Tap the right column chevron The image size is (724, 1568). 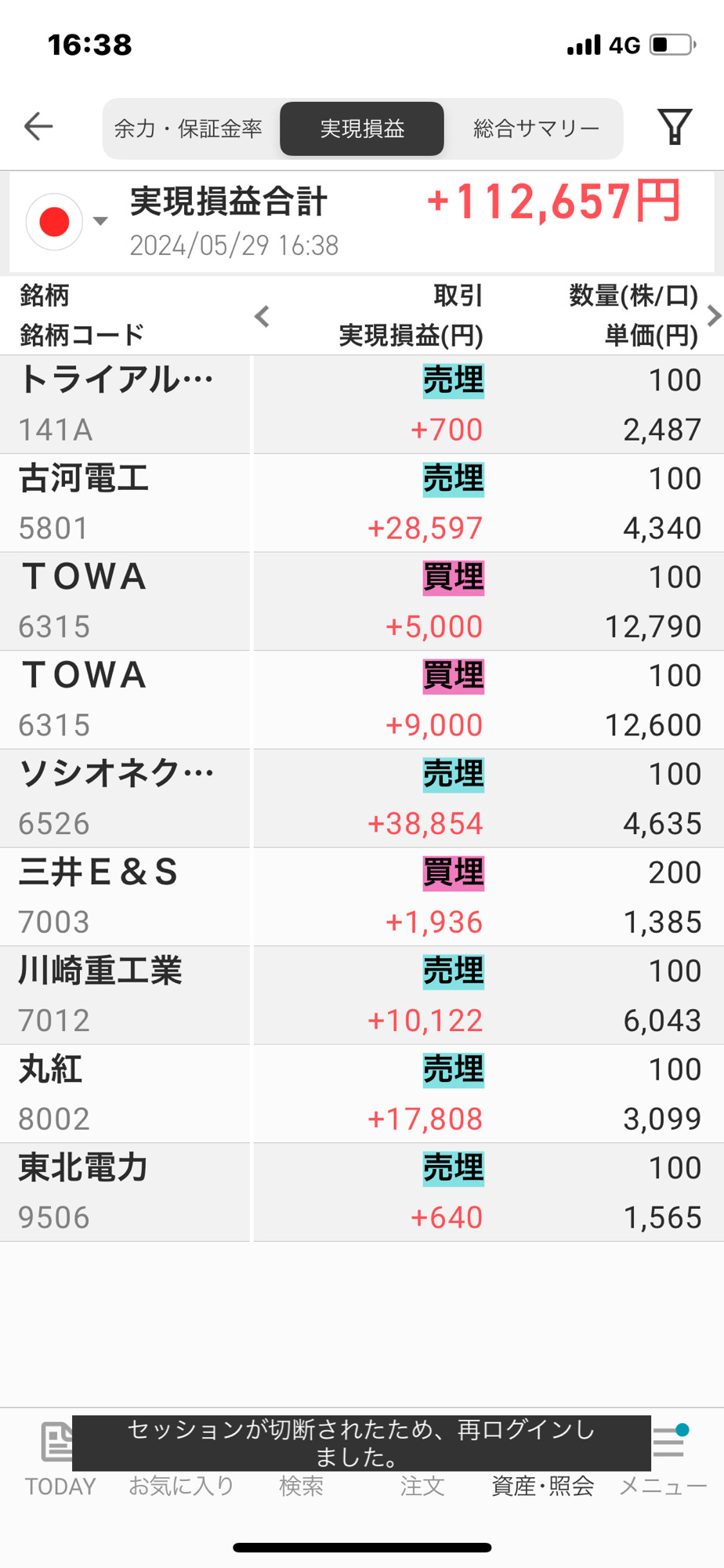(713, 316)
